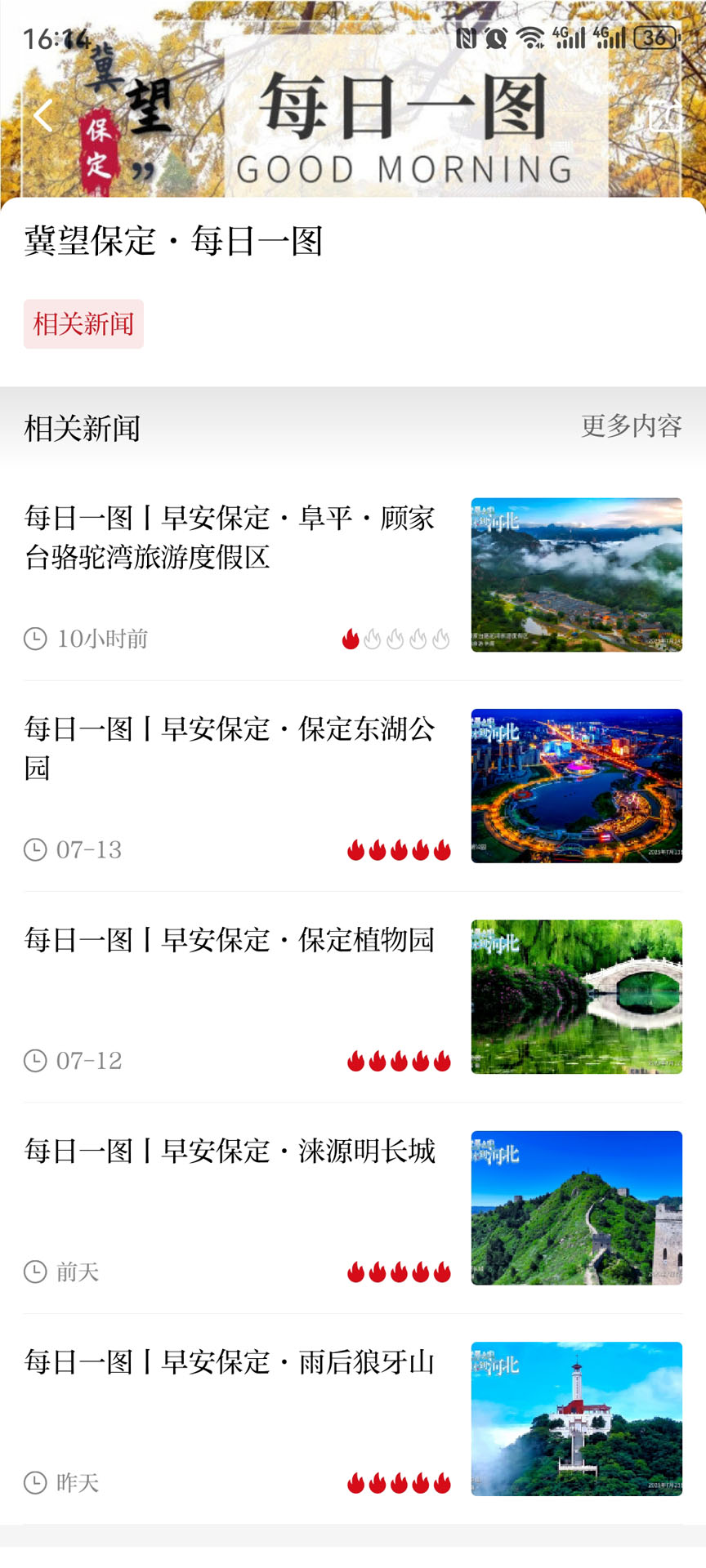Select first flame rating on 骆驼湾 article
This screenshot has width=706, height=1568.
351,638
